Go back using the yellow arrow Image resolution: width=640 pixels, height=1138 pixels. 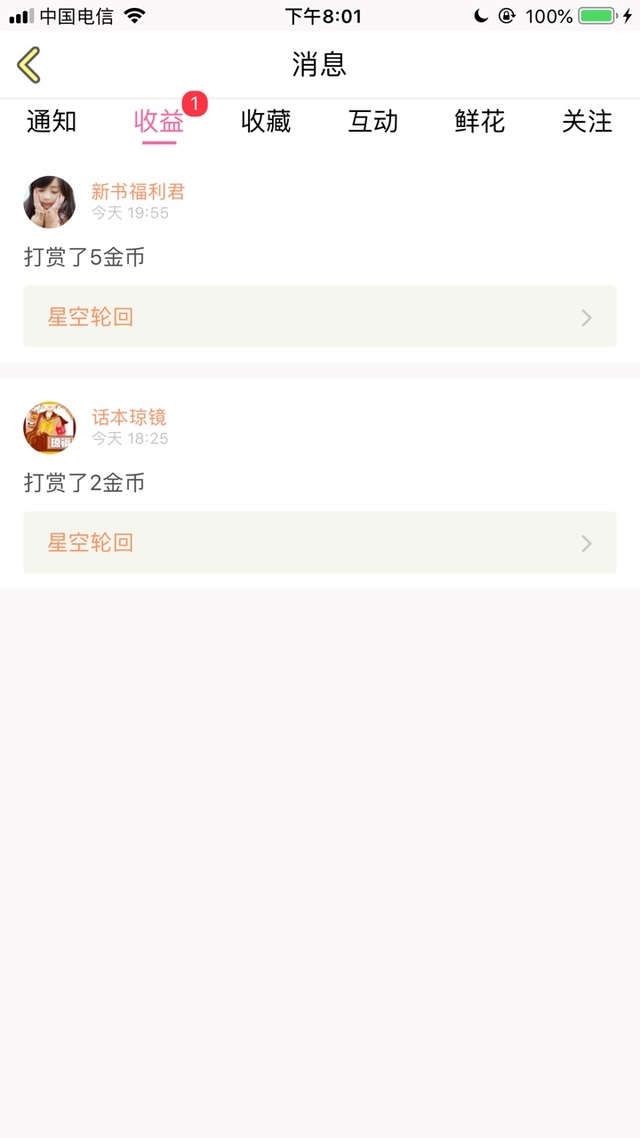coord(29,65)
